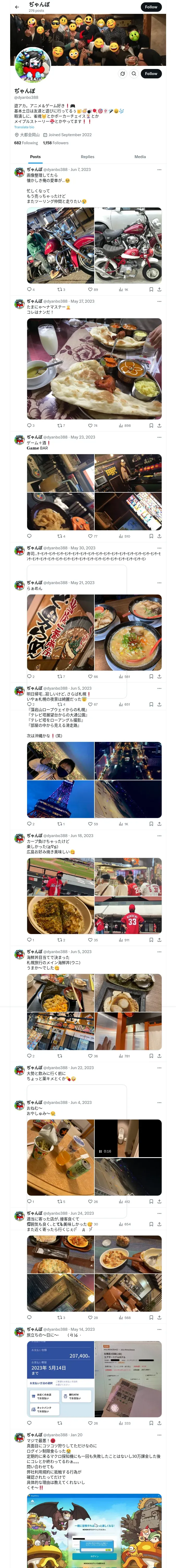Switch to the Replies tab
176x1568 pixels.
coord(87,157)
